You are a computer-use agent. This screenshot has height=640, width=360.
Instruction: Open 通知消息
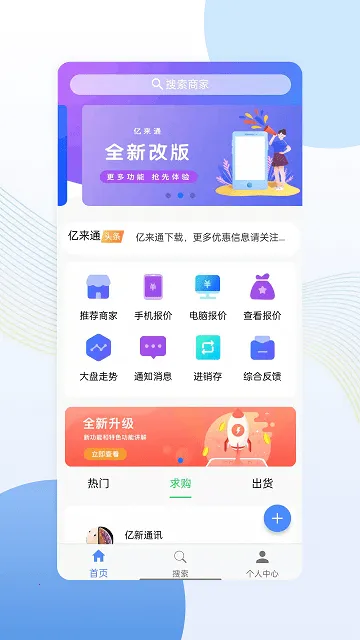point(153,358)
